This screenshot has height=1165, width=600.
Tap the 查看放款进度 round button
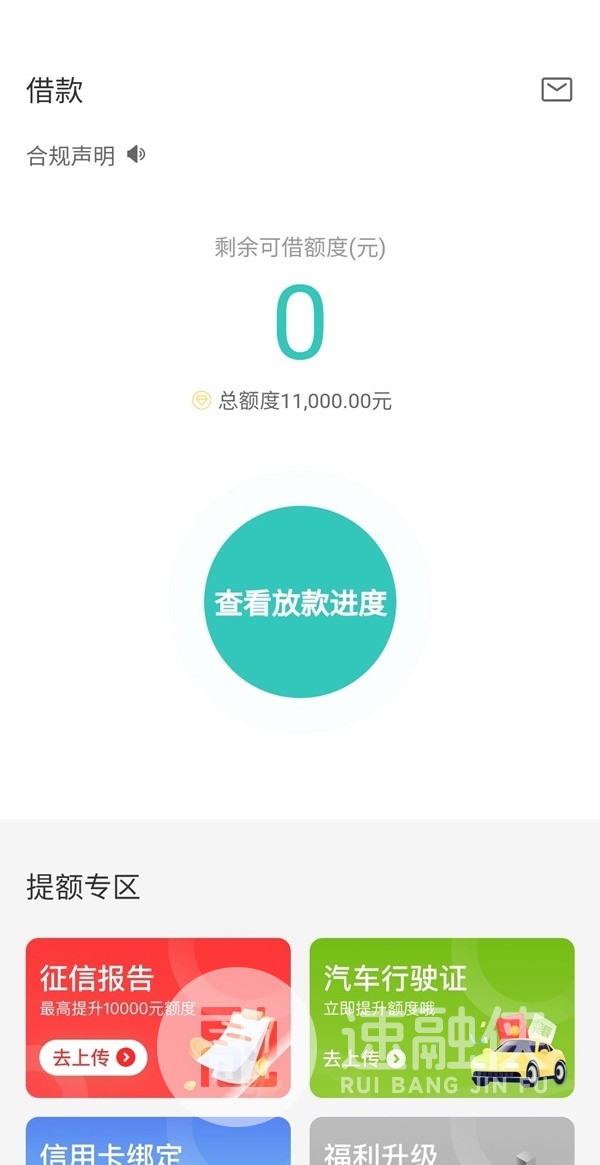tap(300, 602)
